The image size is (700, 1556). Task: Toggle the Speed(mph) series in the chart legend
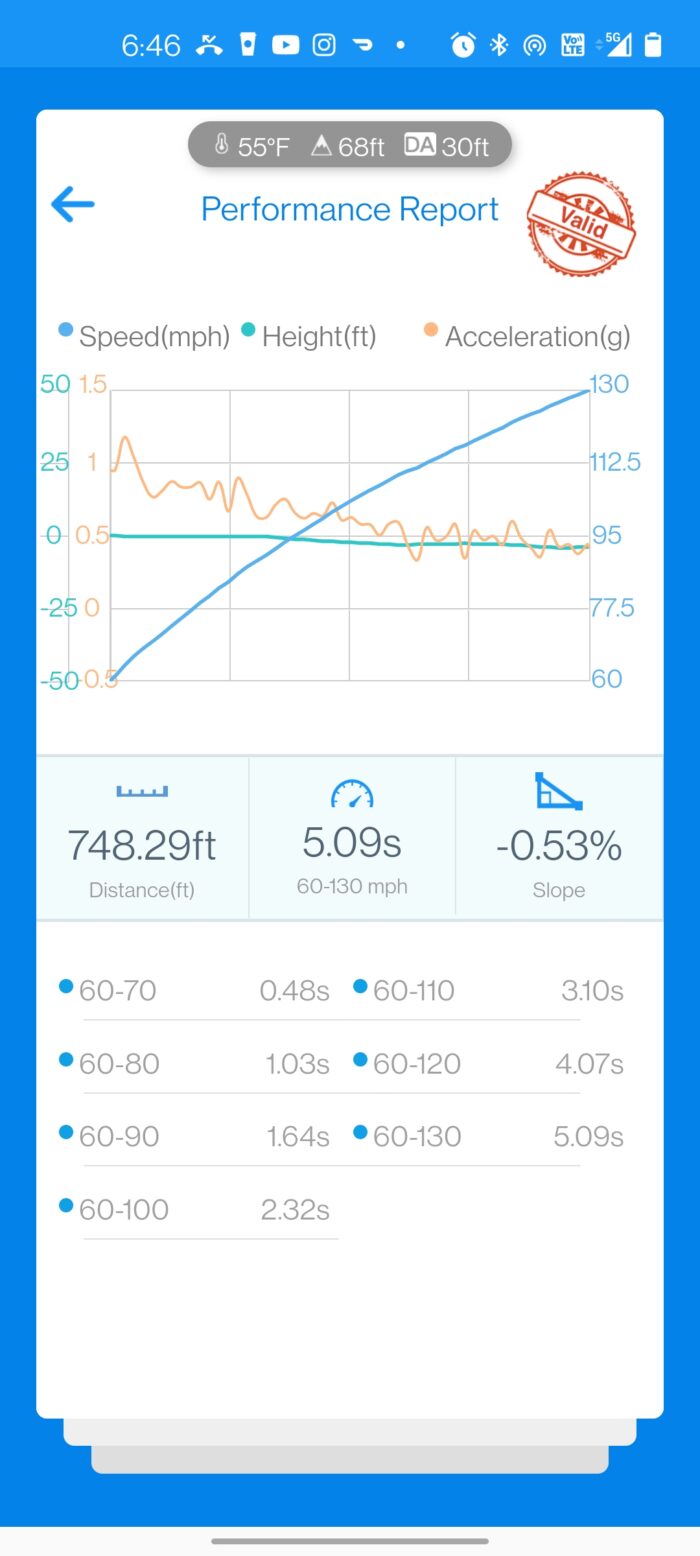[143, 336]
